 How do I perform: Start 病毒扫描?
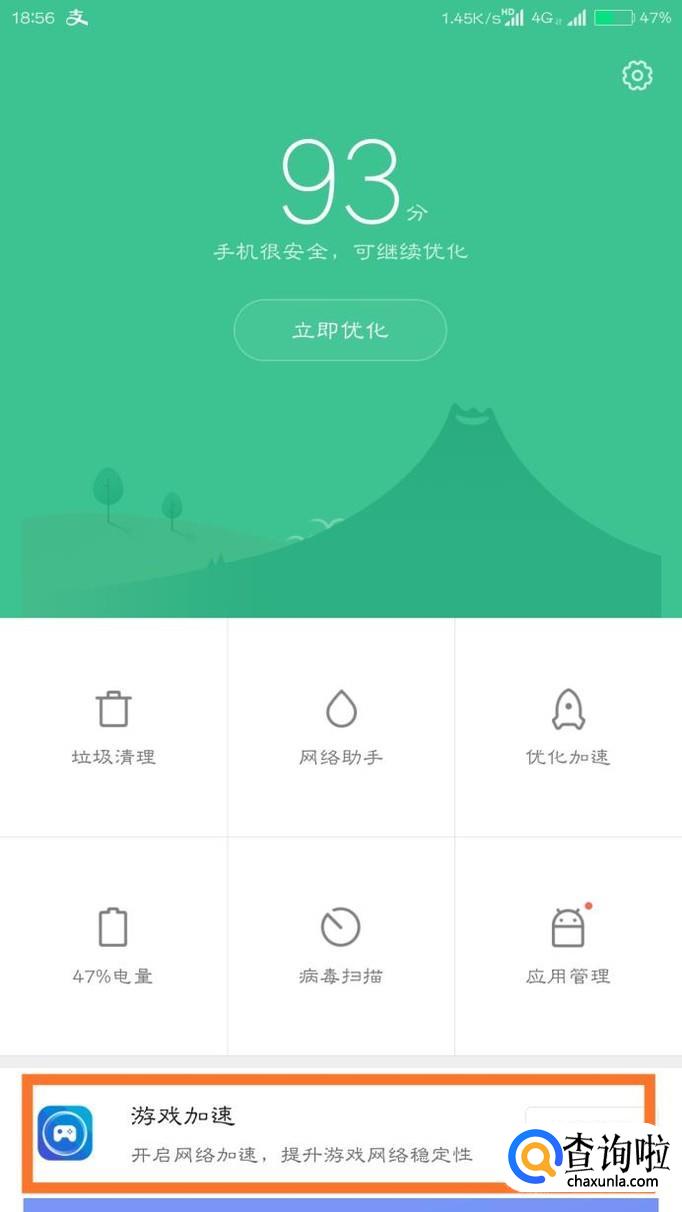click(341, 945)
